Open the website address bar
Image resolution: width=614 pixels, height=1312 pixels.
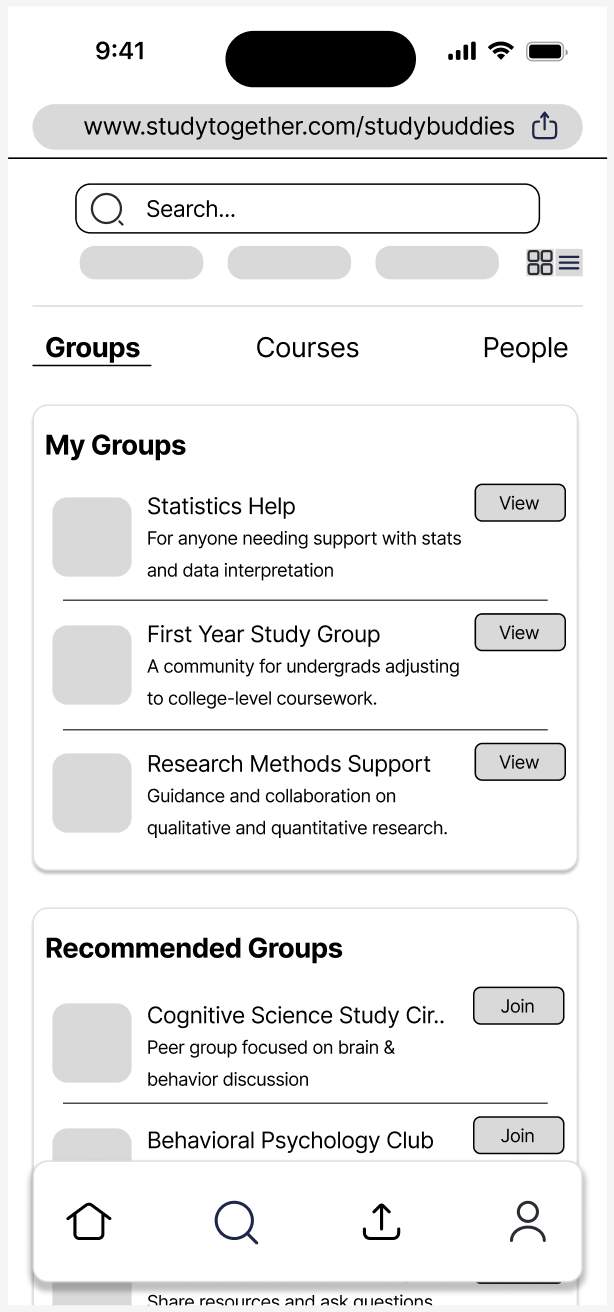[x=298, y=127]
